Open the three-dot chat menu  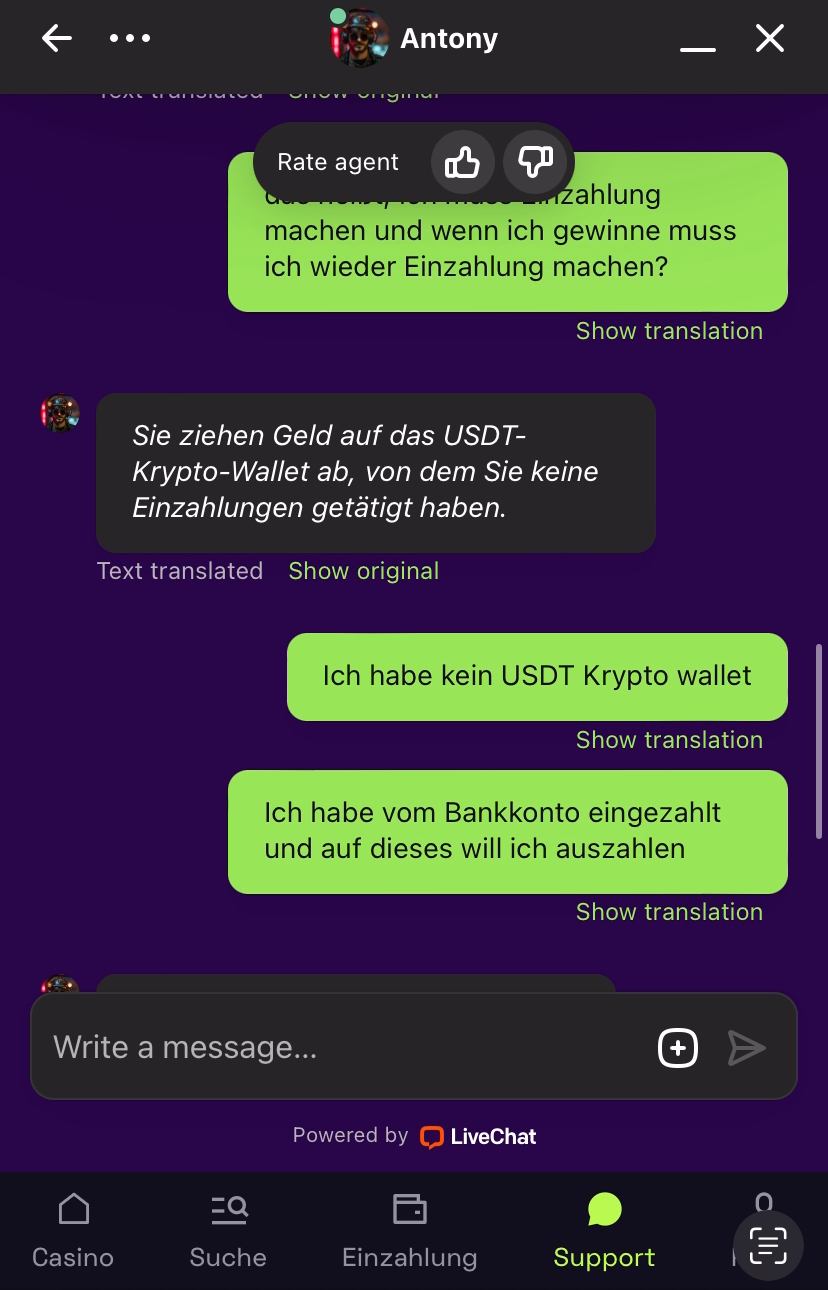coord(130,39)
